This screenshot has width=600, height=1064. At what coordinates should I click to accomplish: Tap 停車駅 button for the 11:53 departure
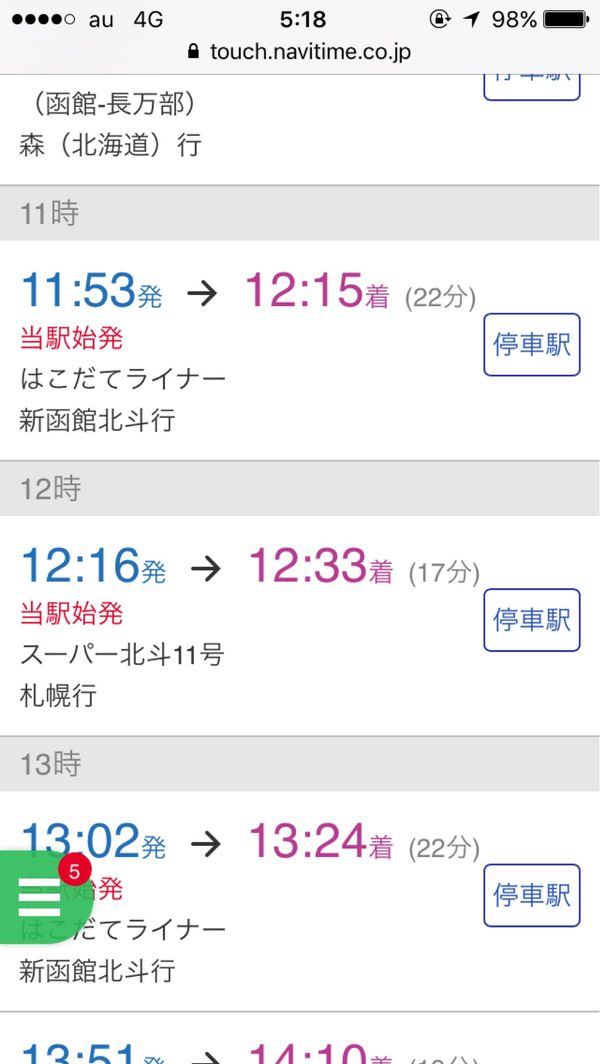[531, 345]
